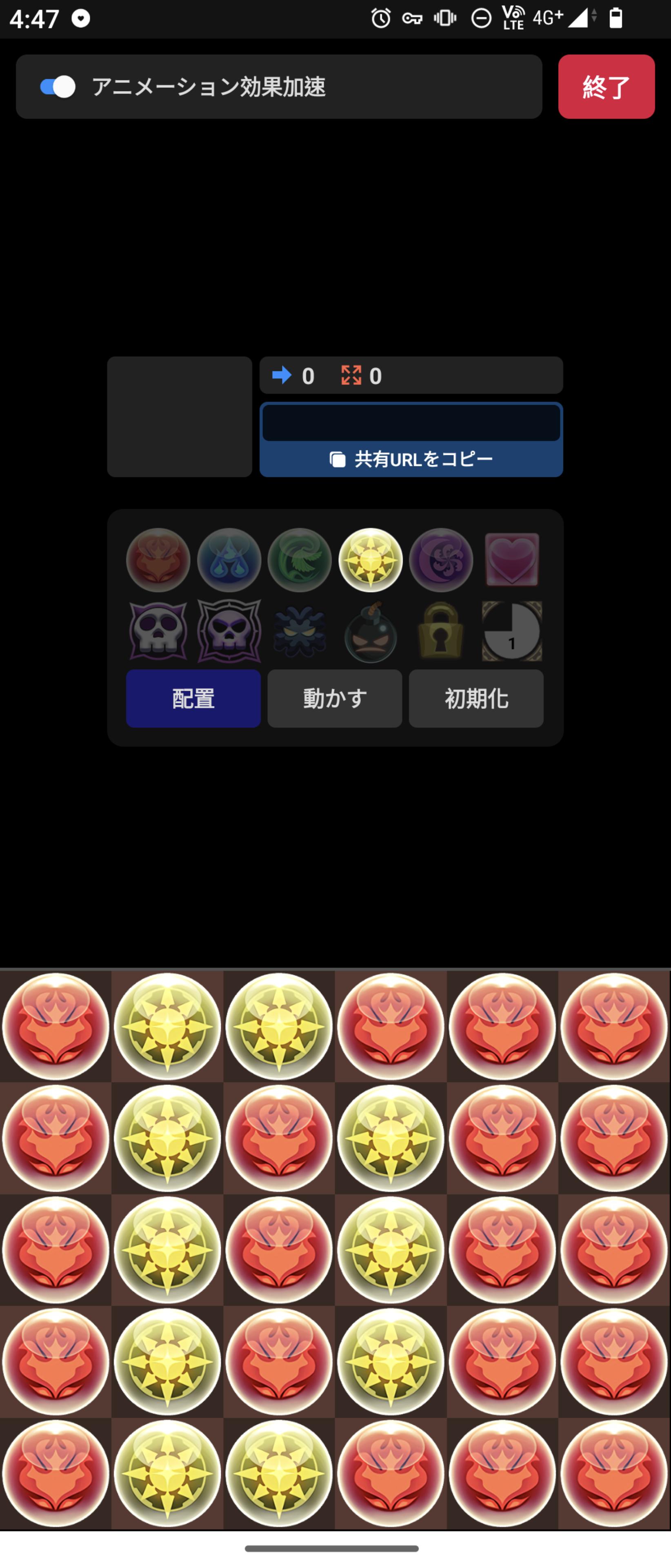Pick the jammer orb in the palette
This screenshot has width=671, height=1568.
299,631
